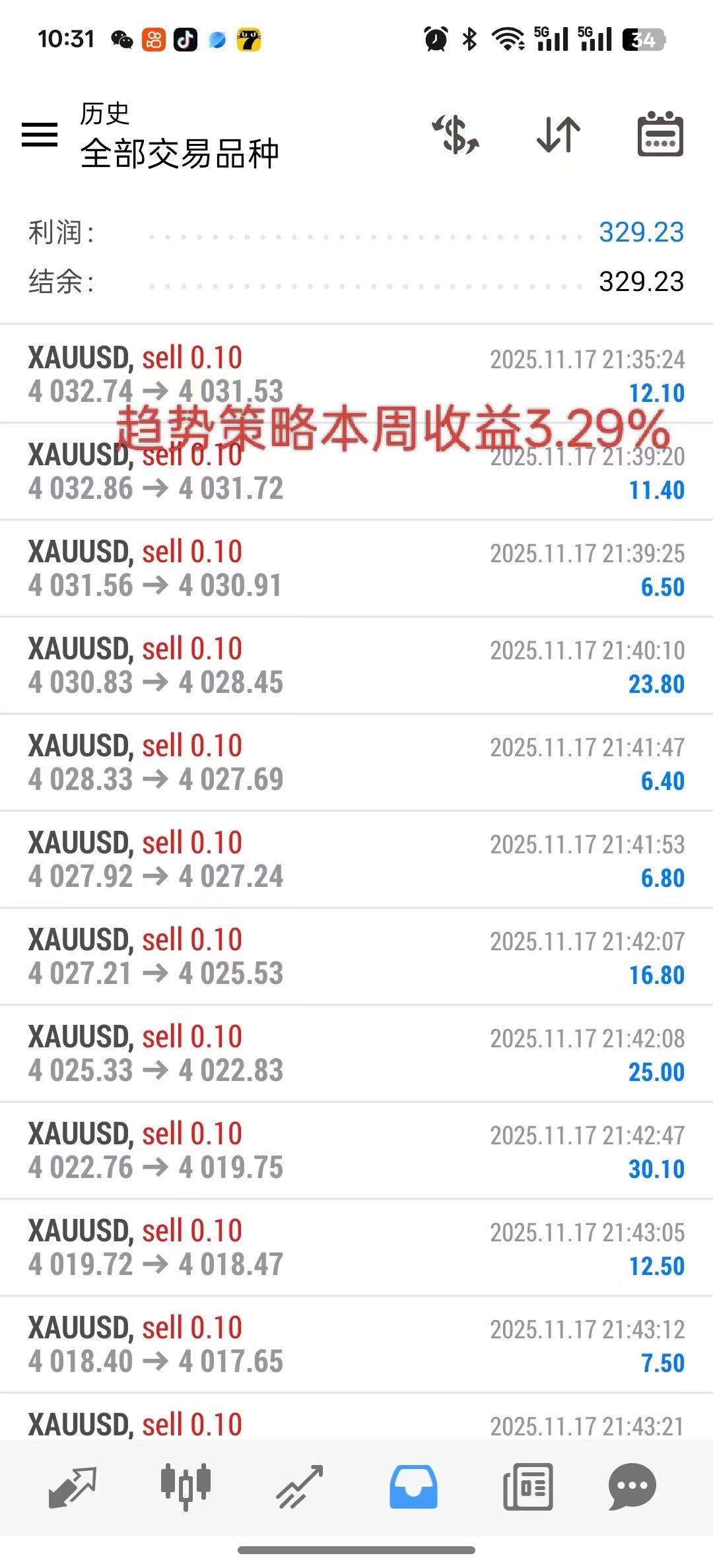Switch to the candlestick chart tab
The image size is (713, 1568).
[186, 1487]
